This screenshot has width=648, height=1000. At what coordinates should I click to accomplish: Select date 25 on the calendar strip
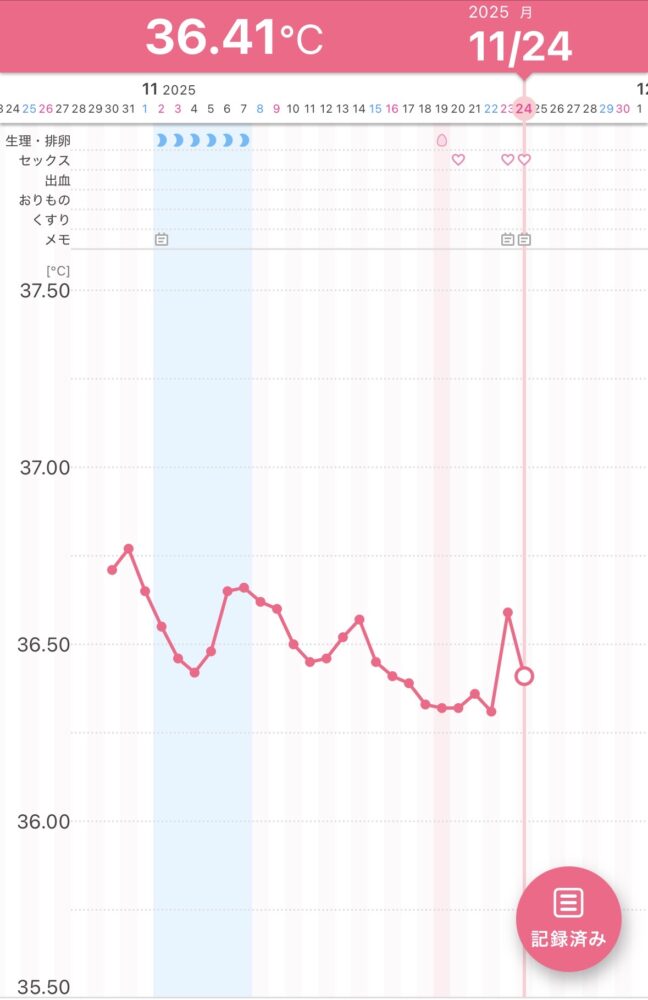pyautogui.click(x=541, y=108)
